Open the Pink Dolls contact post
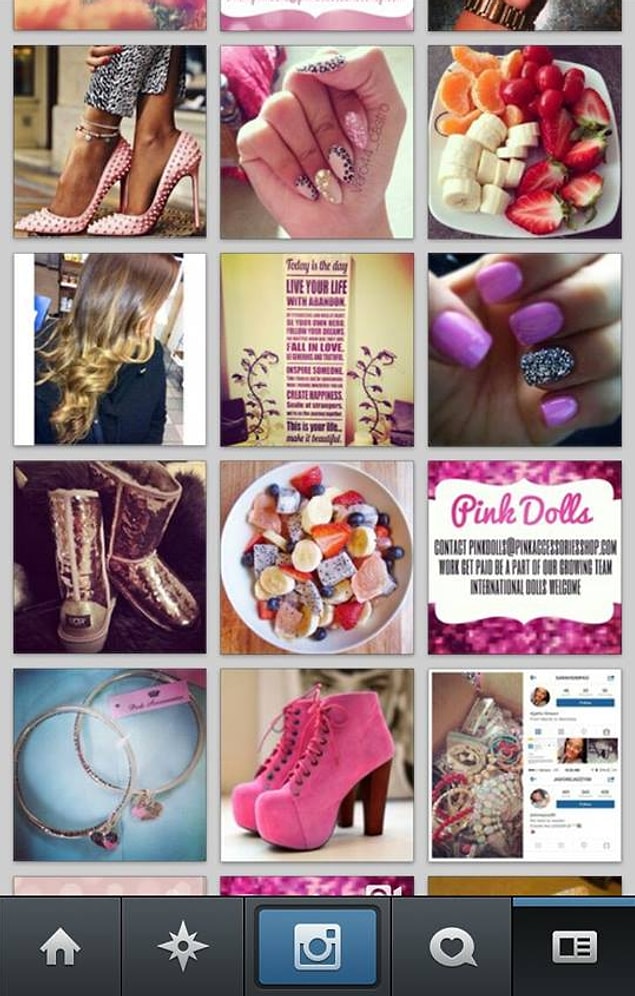This screenshot has height=996, width=635. click(x=525, y=557)
